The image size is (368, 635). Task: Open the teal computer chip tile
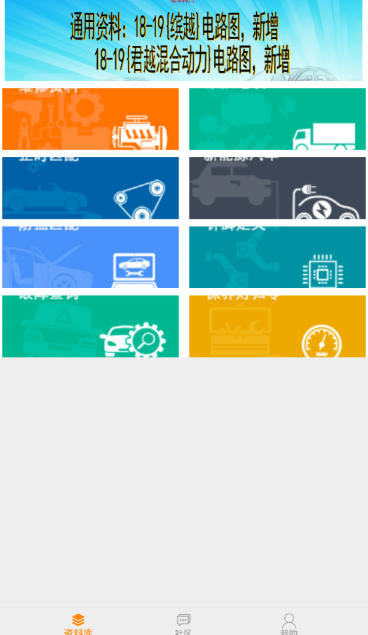click(x=277, y=257)
